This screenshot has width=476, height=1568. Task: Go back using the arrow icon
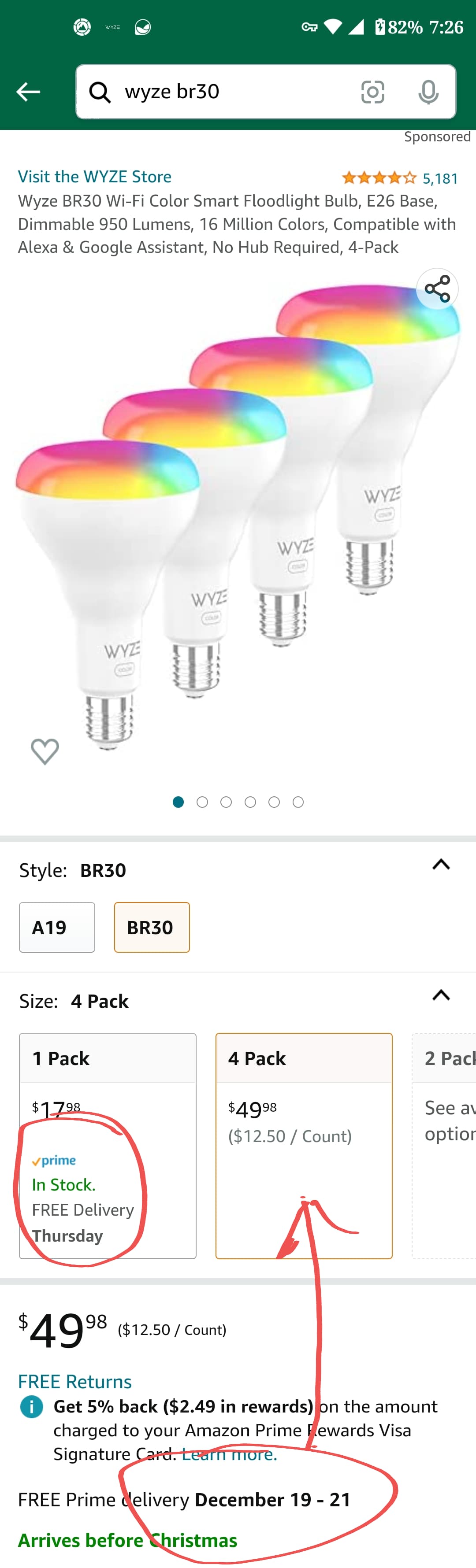click(28, 92)
